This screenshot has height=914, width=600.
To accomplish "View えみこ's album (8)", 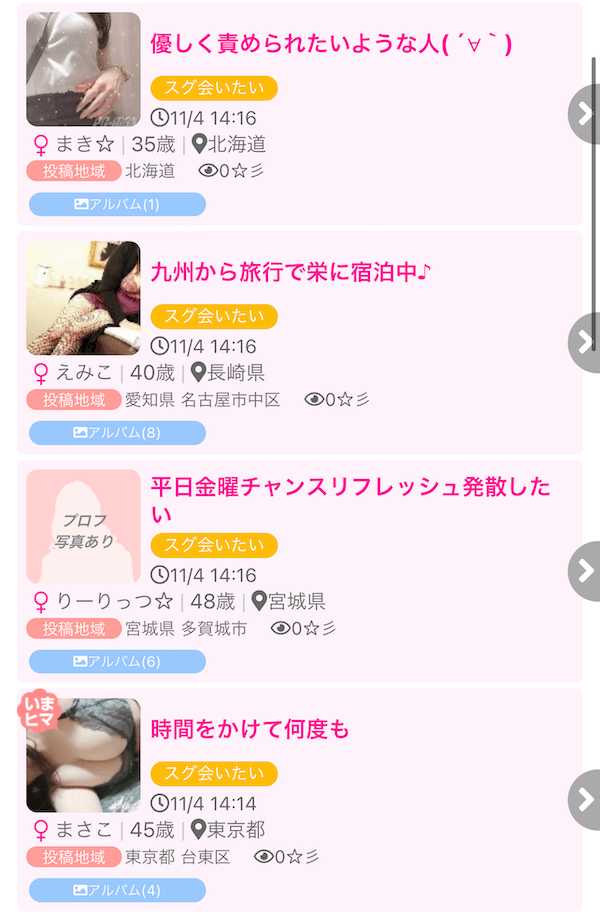I will click(x=117, y=433).
